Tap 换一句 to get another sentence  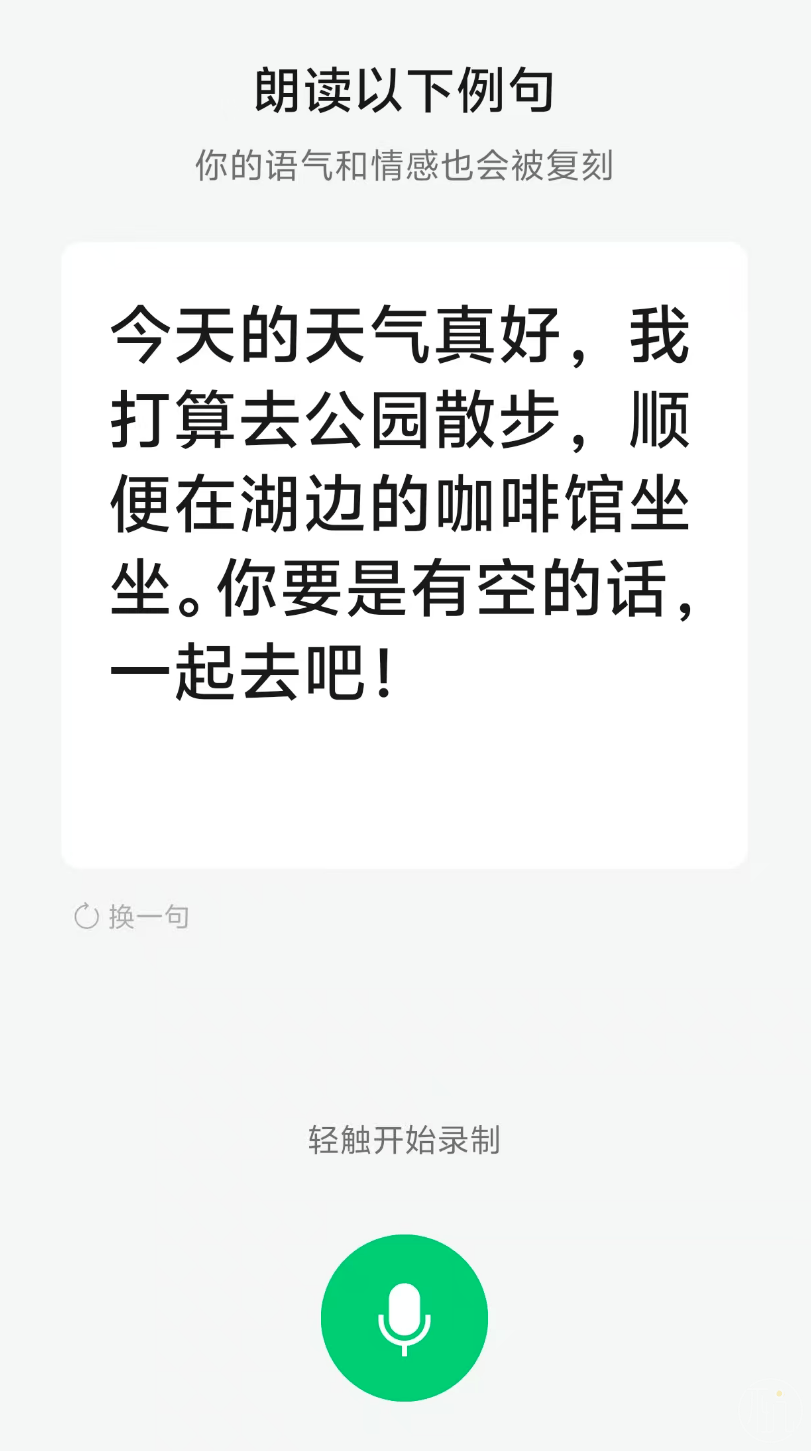pyautogui.click(x=133, y=916)
